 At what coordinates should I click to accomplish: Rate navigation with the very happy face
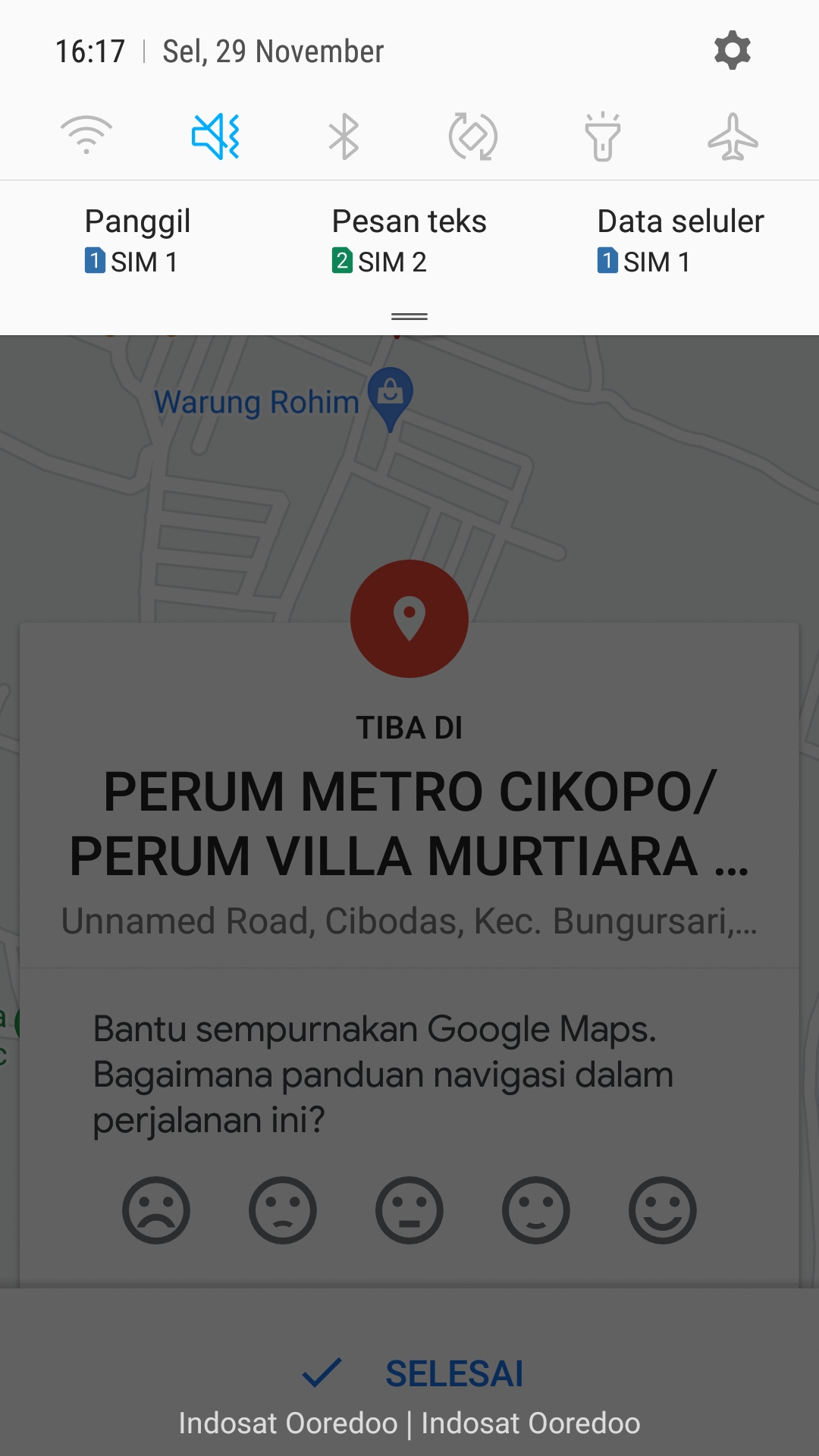[x=663, y=1210]
